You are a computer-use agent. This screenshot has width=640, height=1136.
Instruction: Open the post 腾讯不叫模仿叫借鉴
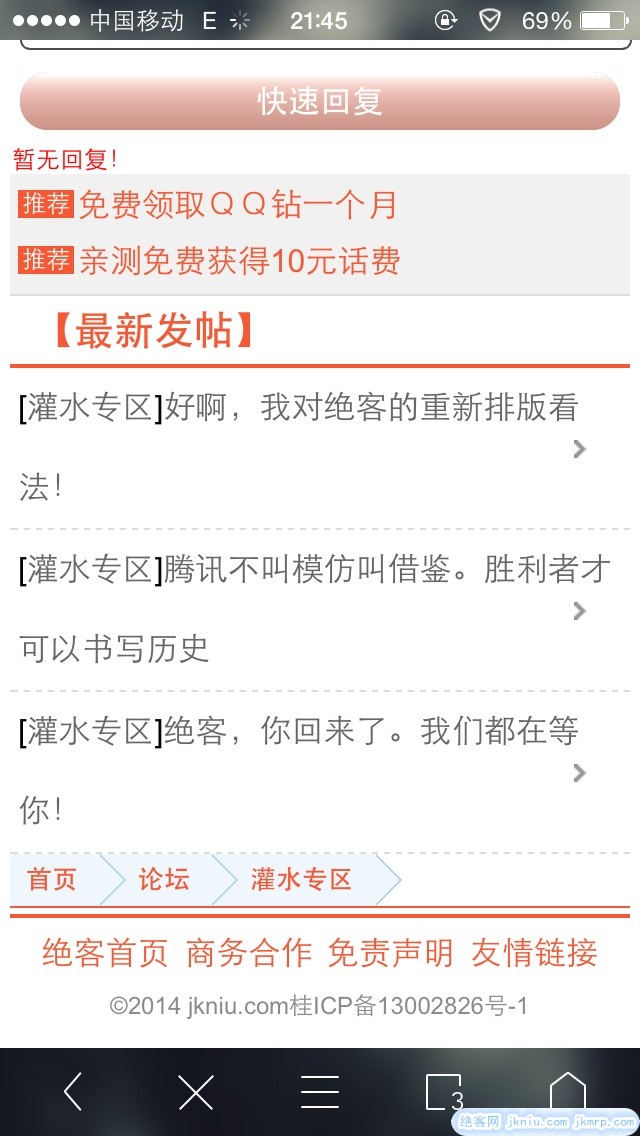(x=300, y=609)
